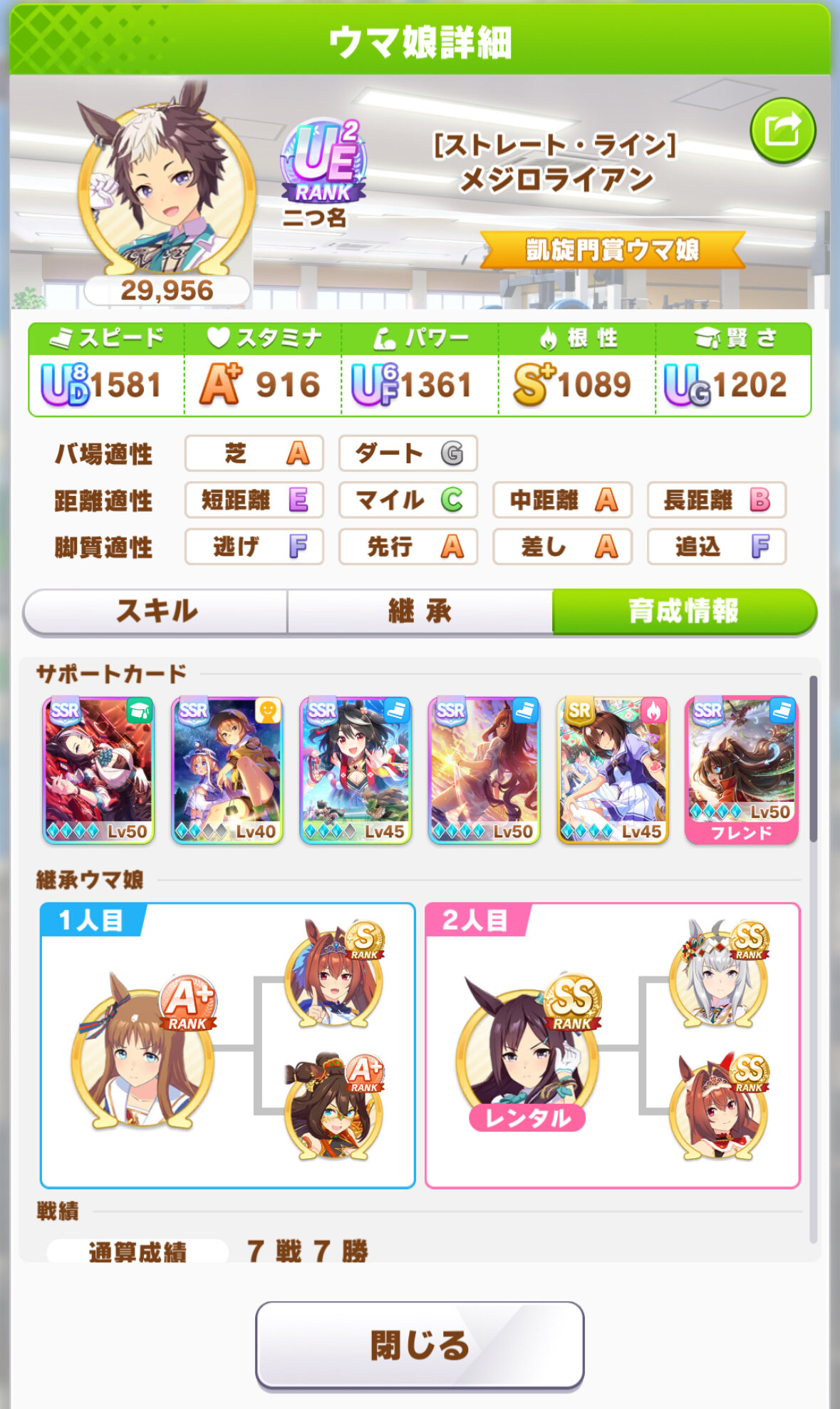The height and width of the screenshot is (1409, 840).
Task: Switch to the スキル tab
Action: pos(156,611)
